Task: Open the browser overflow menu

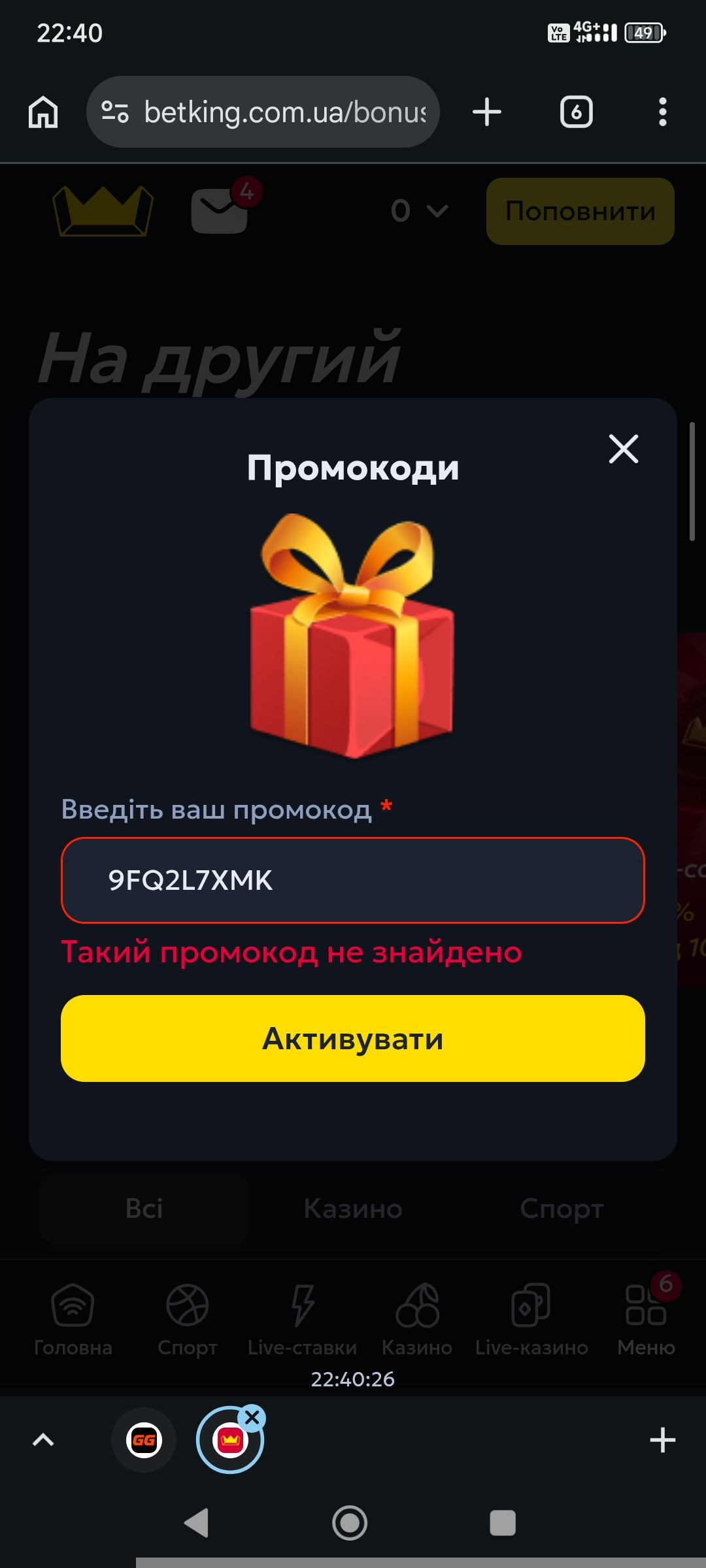Action: [662, 112]
